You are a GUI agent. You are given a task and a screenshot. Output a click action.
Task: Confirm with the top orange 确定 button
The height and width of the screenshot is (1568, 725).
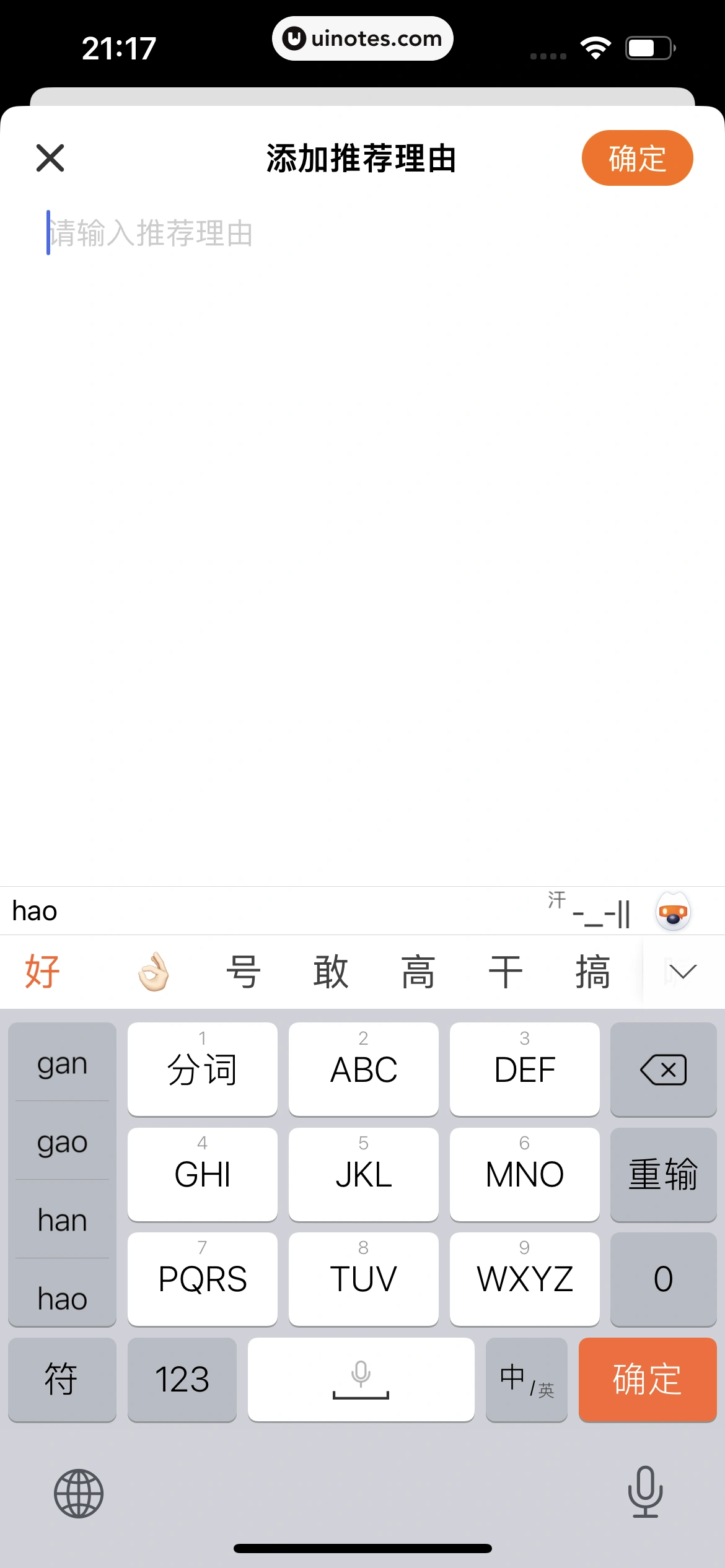(x=636, y=158)
